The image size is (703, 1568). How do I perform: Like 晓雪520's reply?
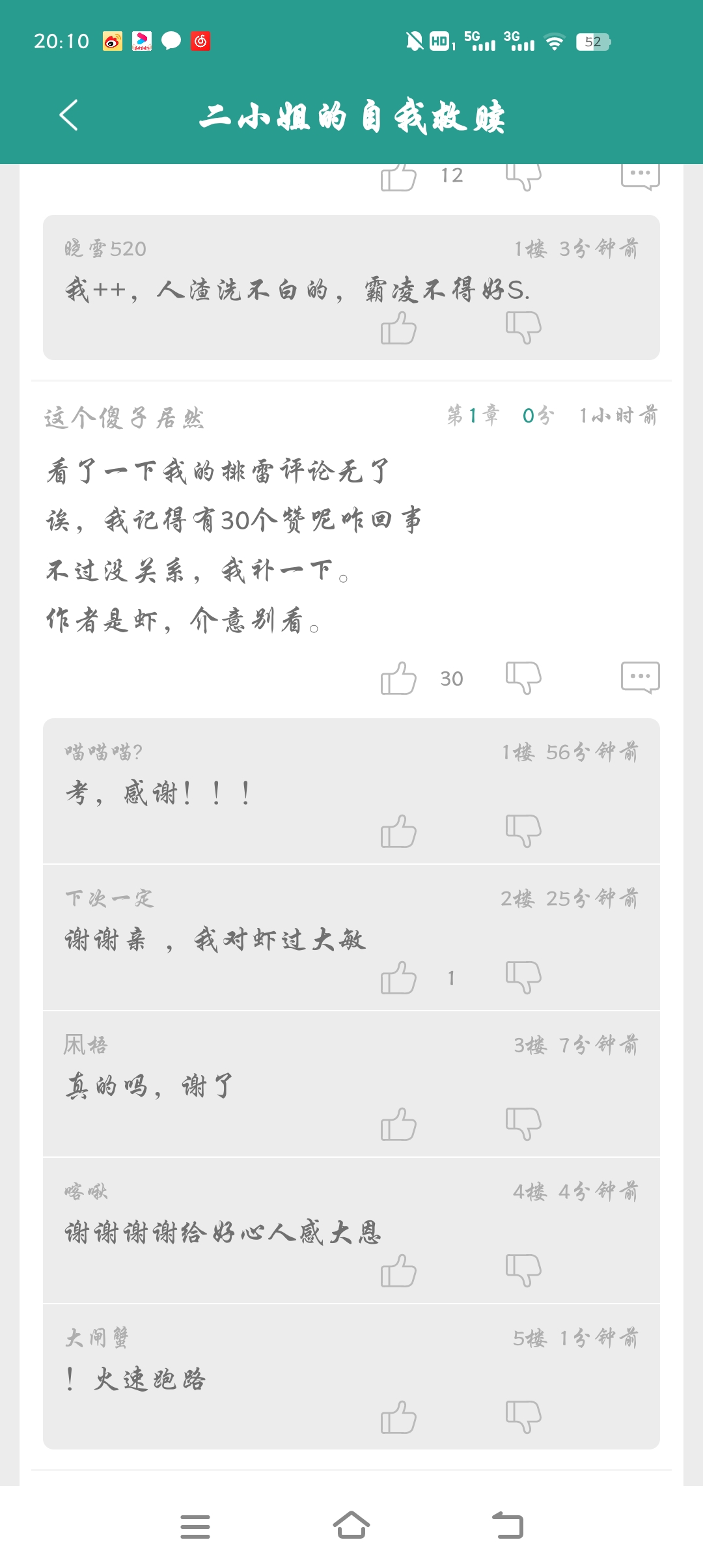coord(398,328)
